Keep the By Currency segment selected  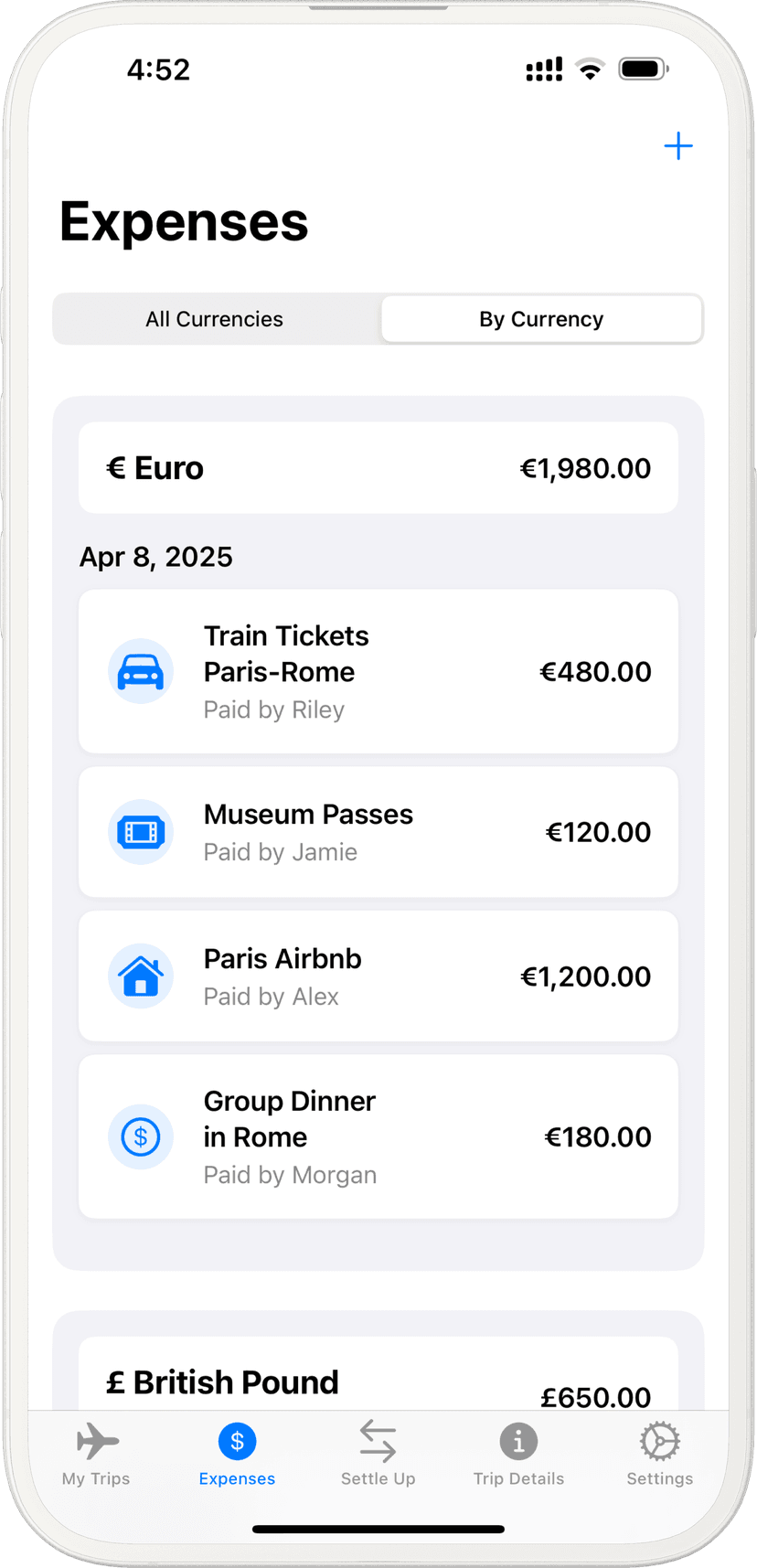pyautogui.click(x=541, y=318)
